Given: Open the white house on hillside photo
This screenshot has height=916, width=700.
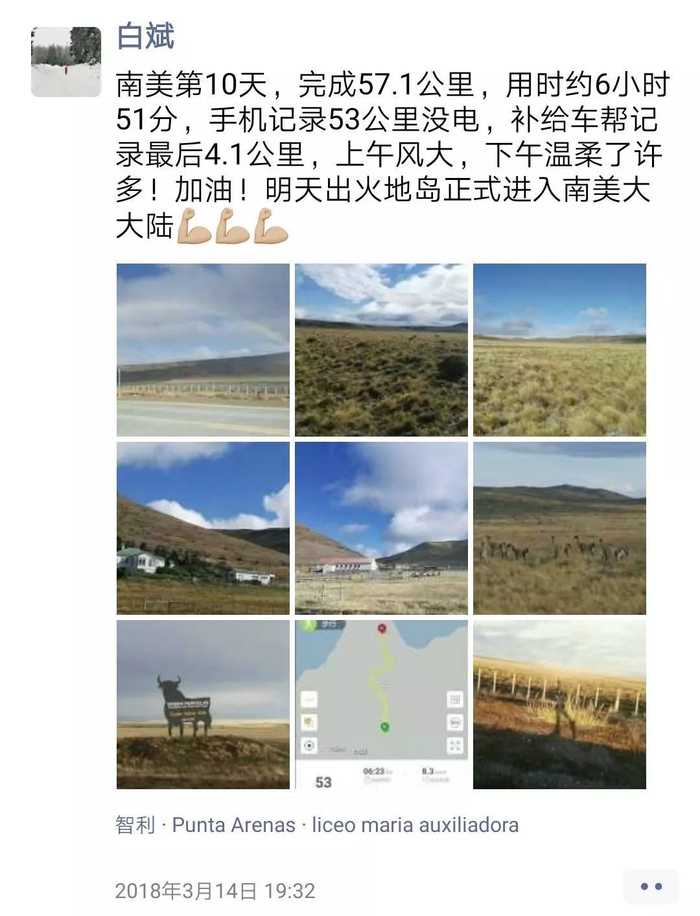Looking at the screenshot, I should 203,528.
